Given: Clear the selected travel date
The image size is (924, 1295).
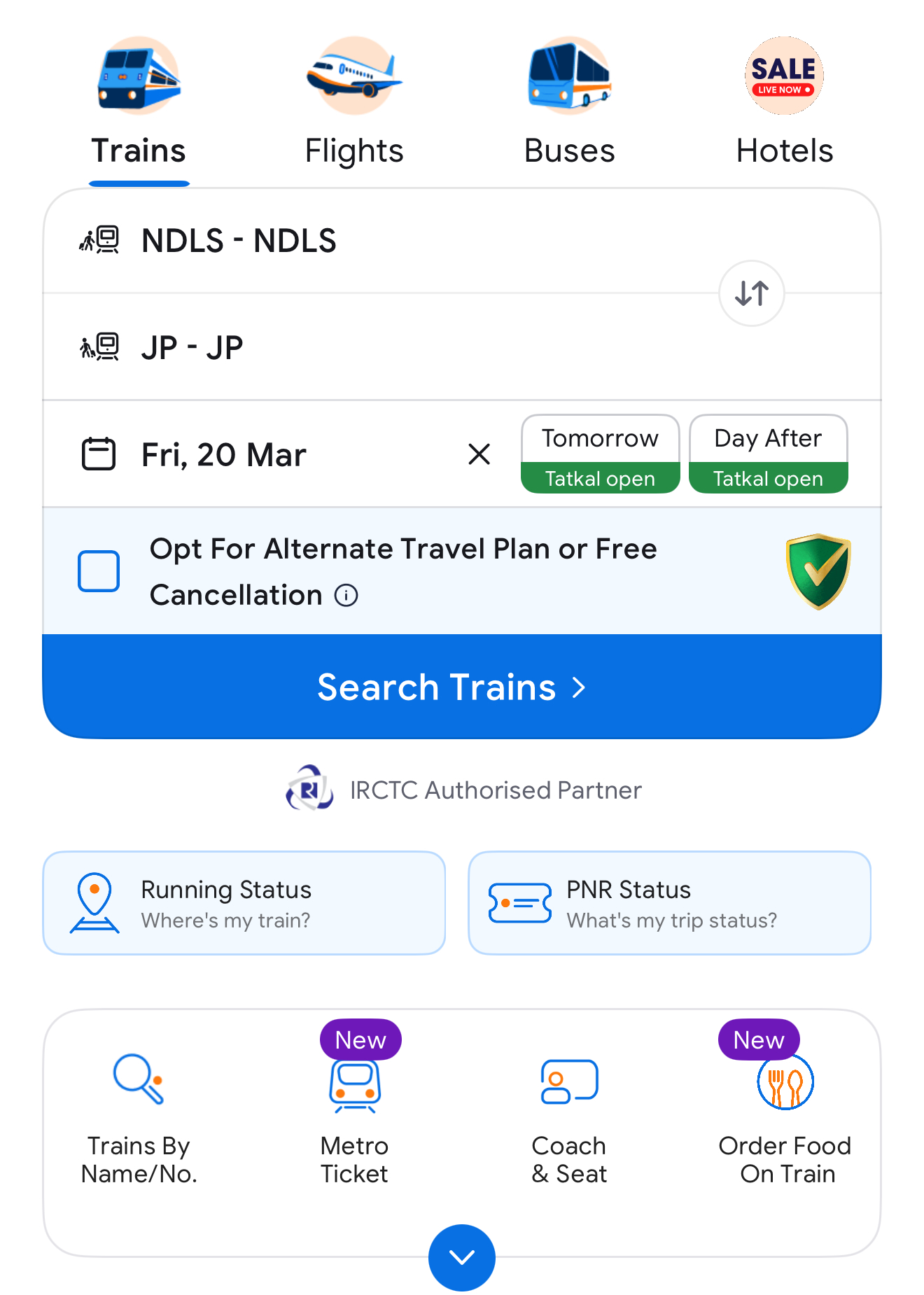Looking at the screenshot, I should tap(479, 454).
